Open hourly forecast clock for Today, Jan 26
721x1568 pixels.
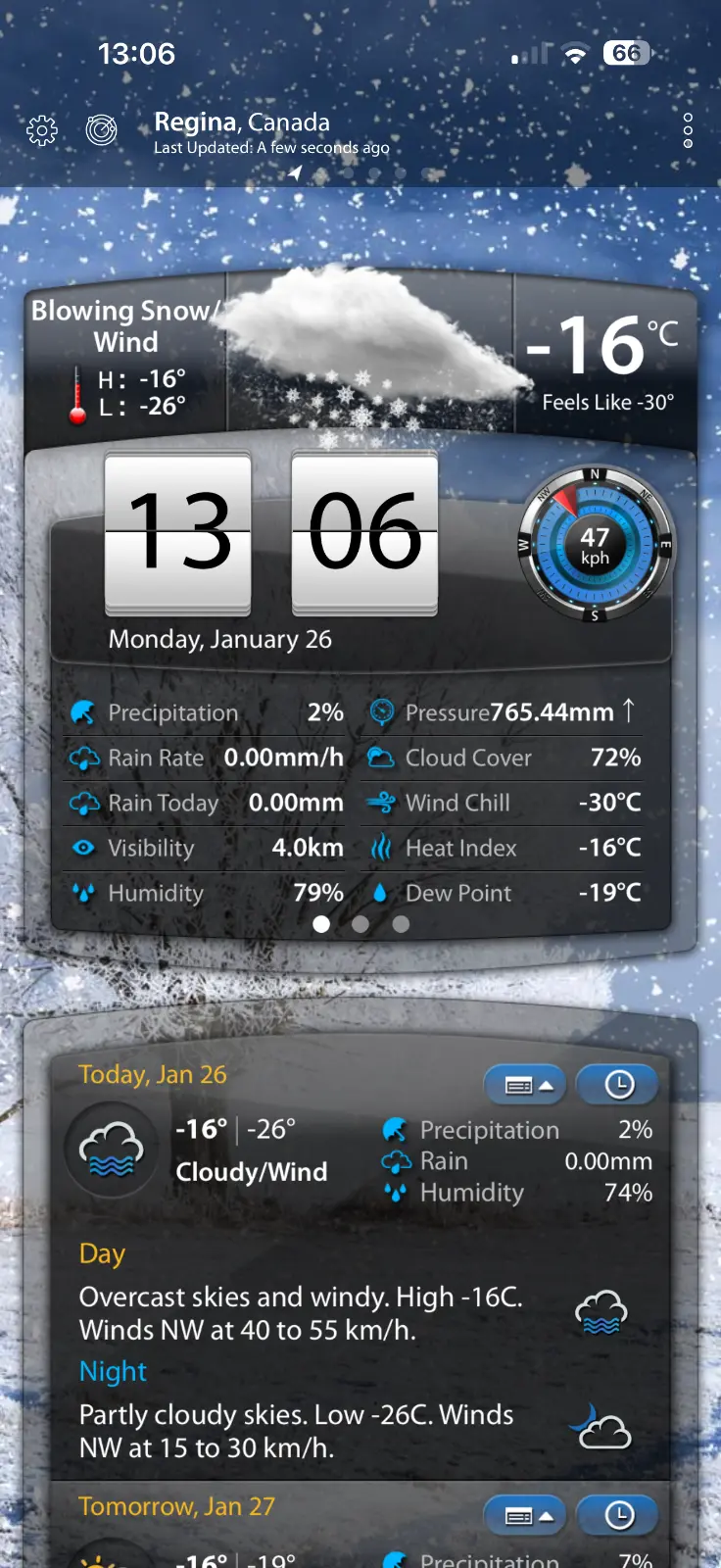click(618, 1085)
